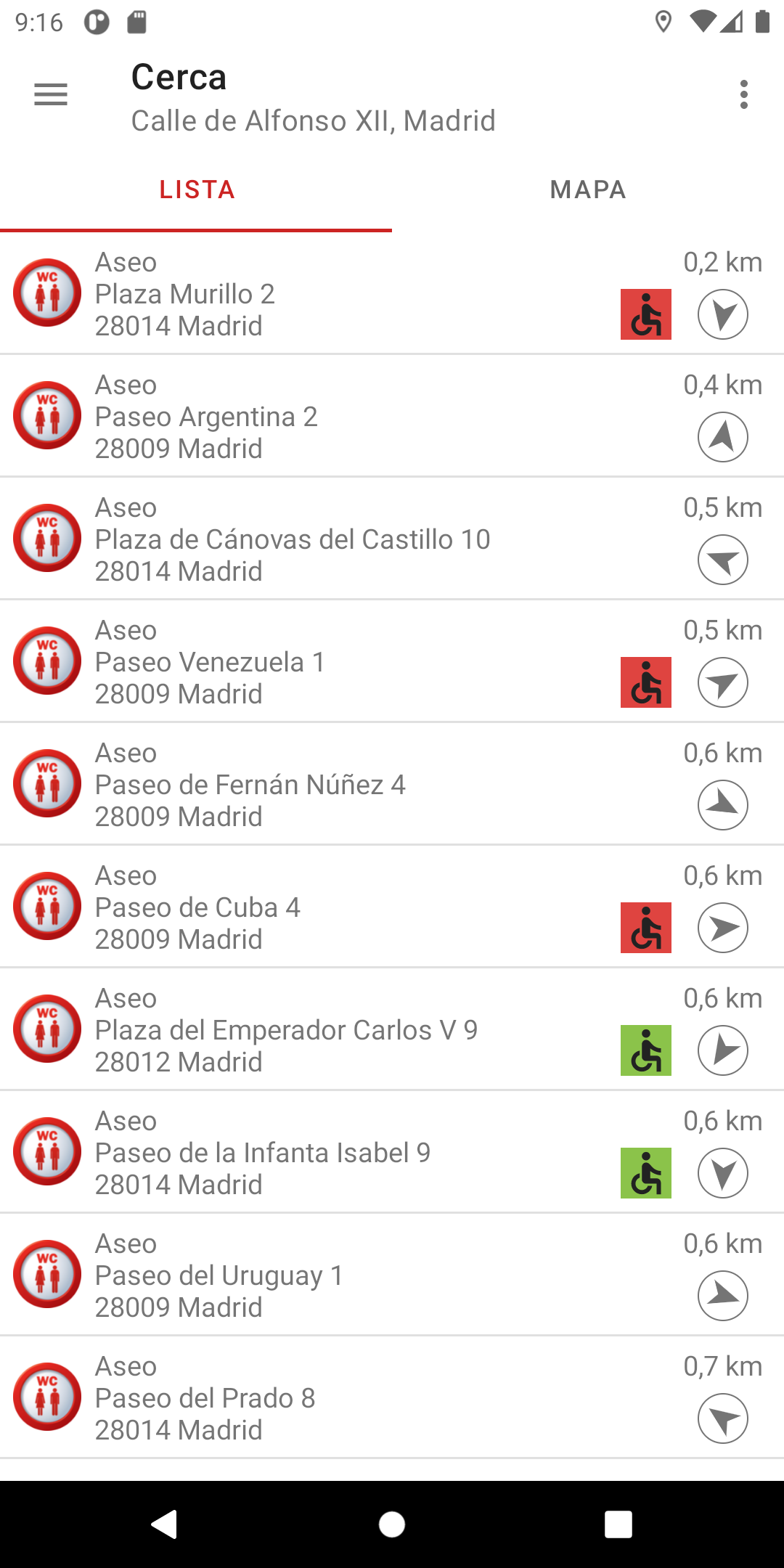Image resolution: width=784 pixels, height=1568 pixels.
Task: Open Plaza de Cánovas del Castillo 10 entry
Action: click(x=392, y=539)
